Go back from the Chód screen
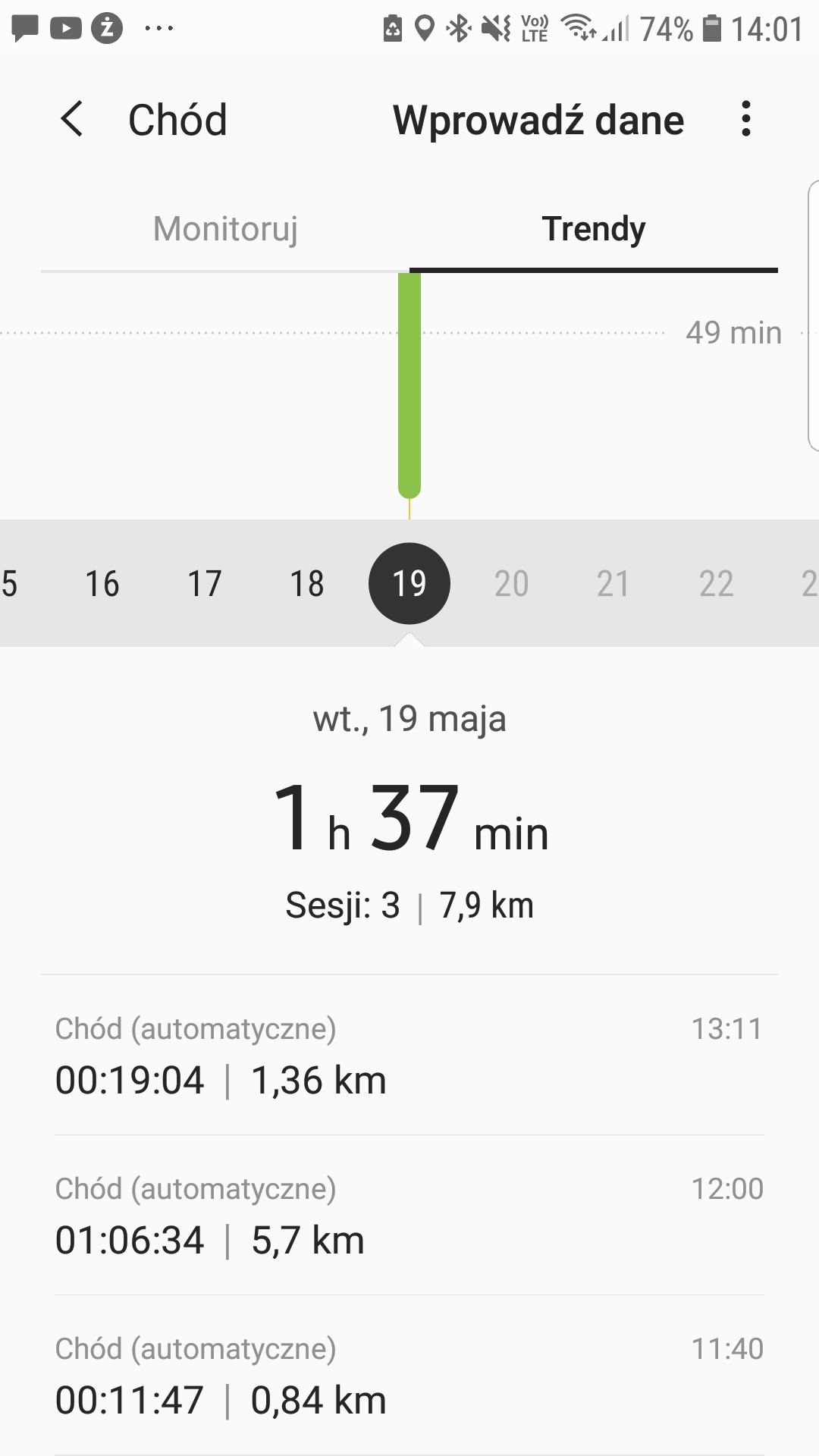 coord(72,120)
